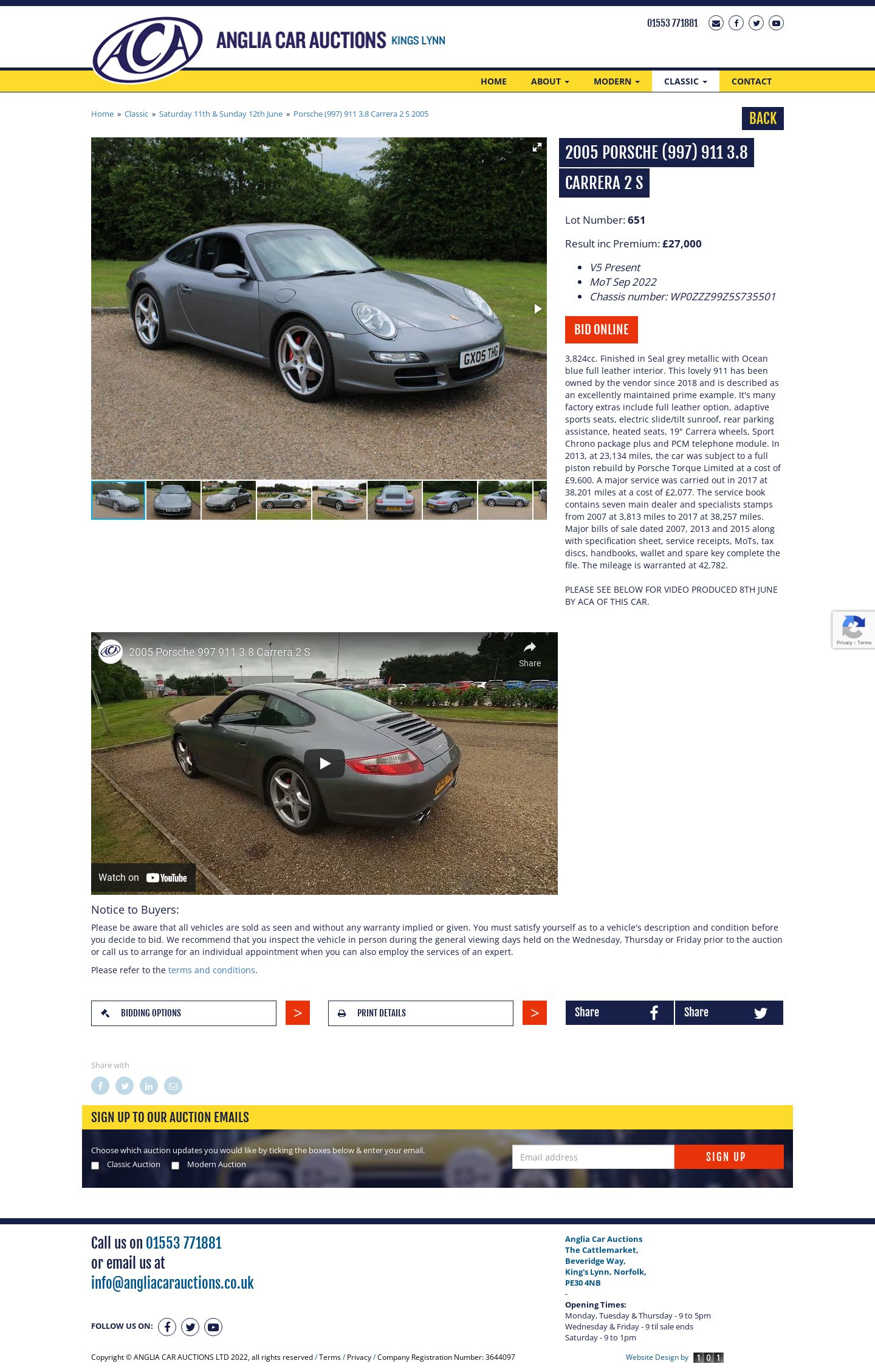
Task: Tick the Modern Auction checkbox
Action: (175, 1165)
